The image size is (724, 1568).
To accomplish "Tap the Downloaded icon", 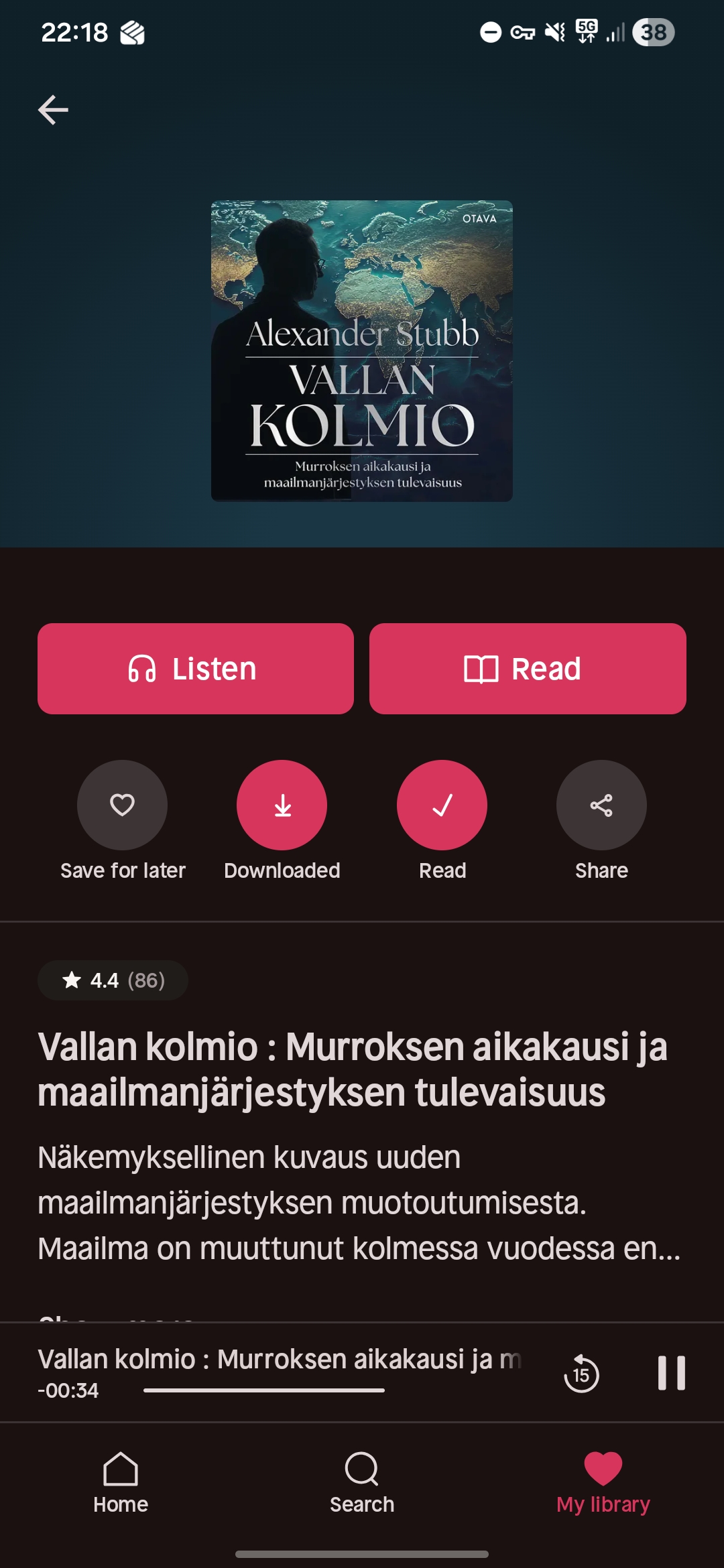I will 282,805.
